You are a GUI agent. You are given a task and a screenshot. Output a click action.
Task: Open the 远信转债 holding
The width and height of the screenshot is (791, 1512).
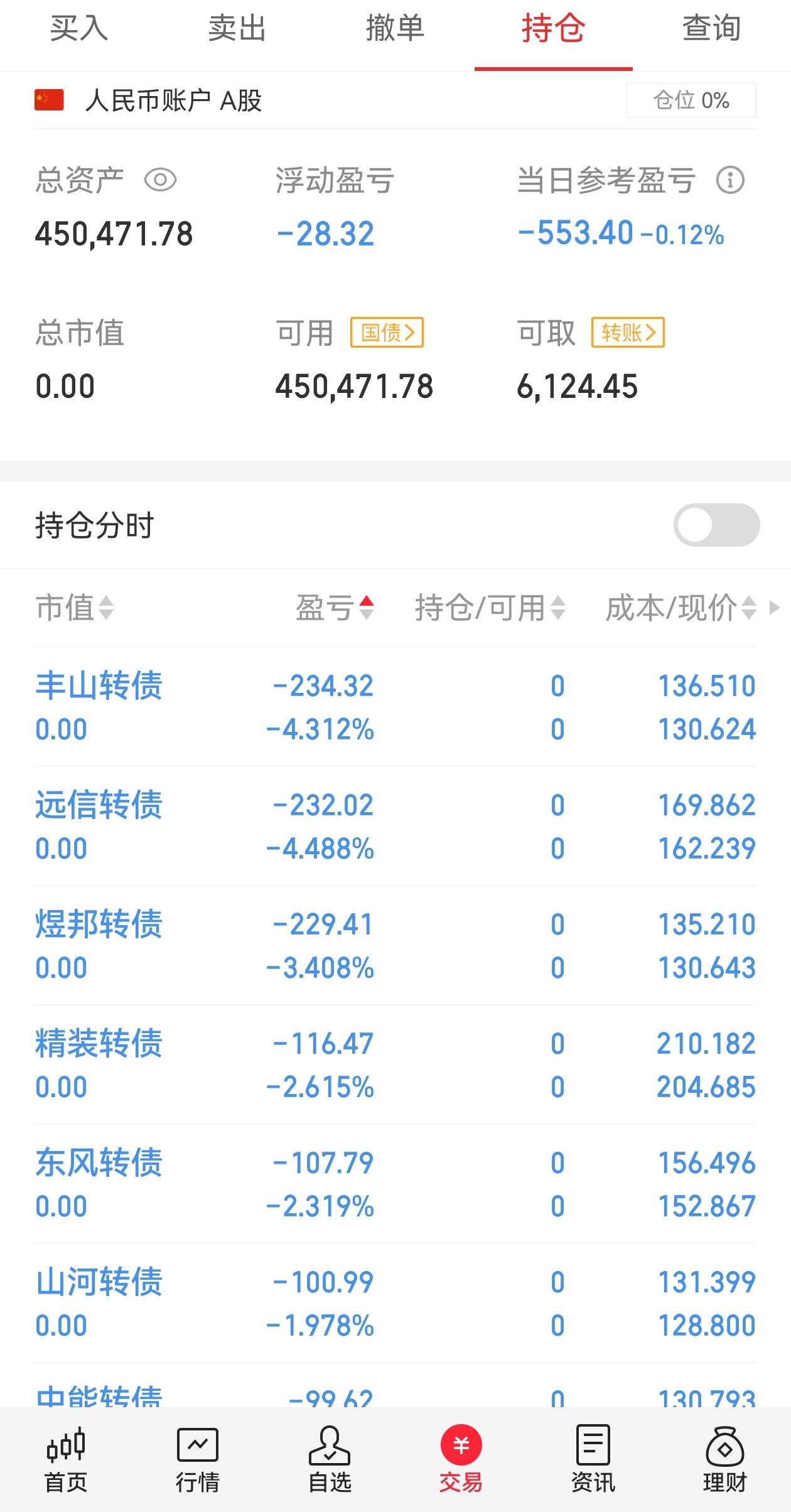tap(395, 826)
